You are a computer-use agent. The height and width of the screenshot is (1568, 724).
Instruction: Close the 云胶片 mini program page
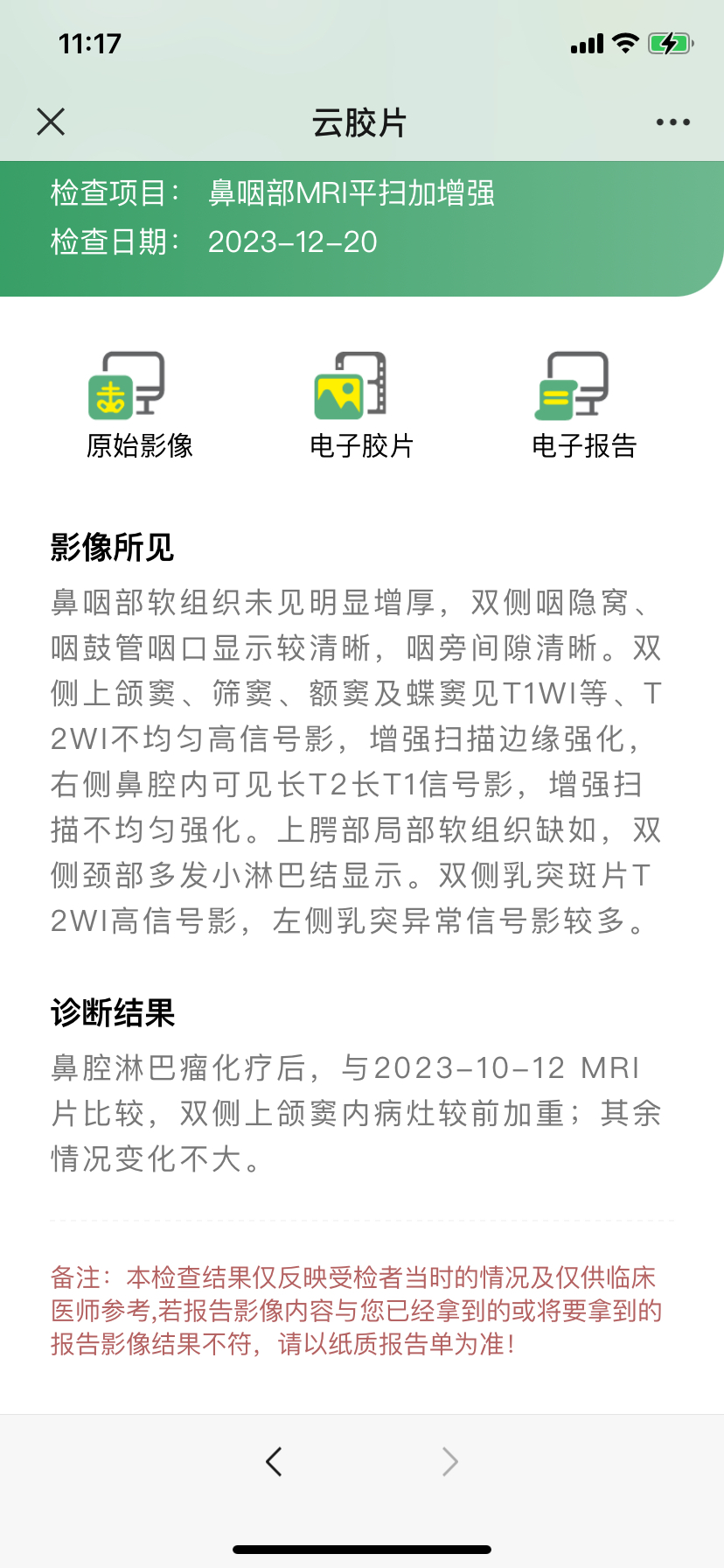click(x=51, y=122)
